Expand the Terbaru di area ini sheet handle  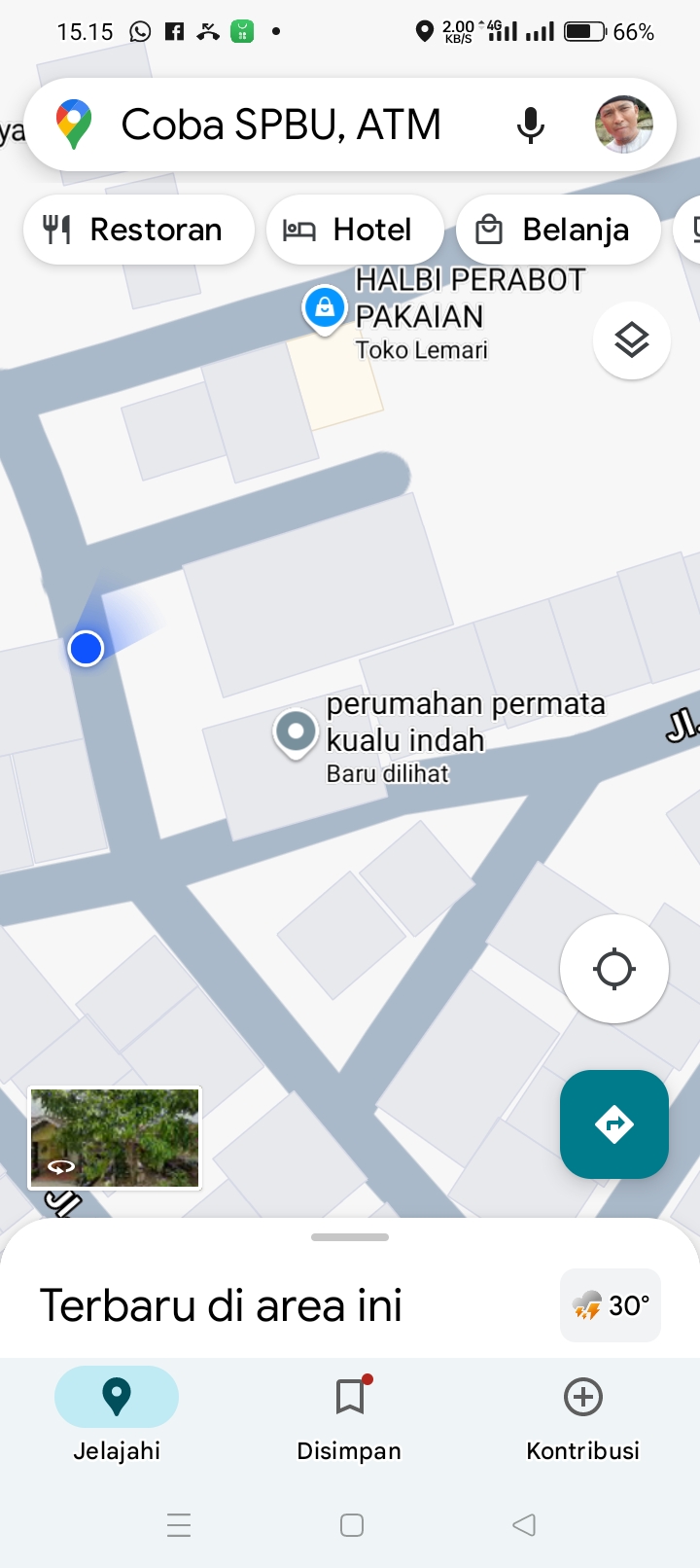tap(350, 1237)
